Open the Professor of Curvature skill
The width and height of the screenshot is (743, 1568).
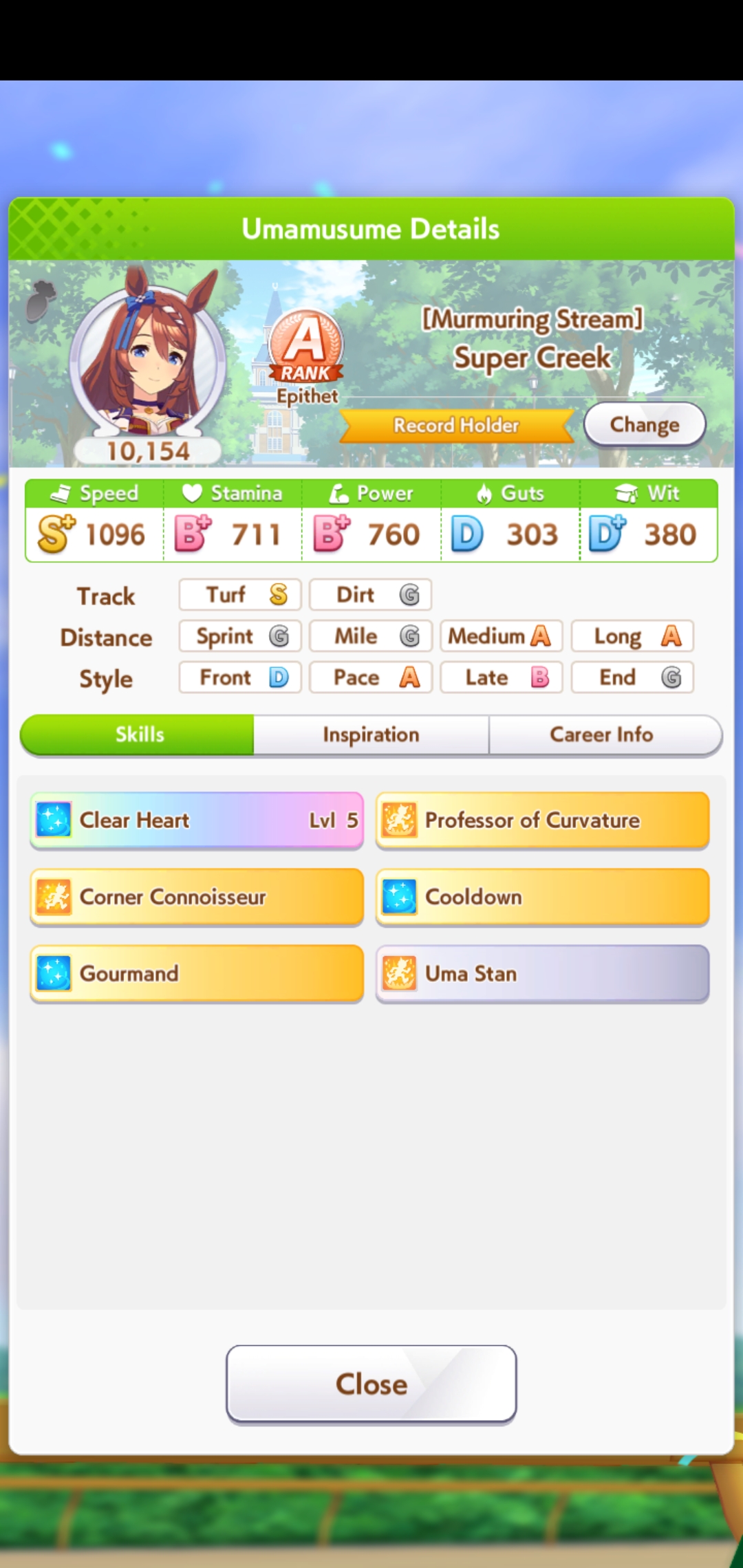tap(542, 820)
